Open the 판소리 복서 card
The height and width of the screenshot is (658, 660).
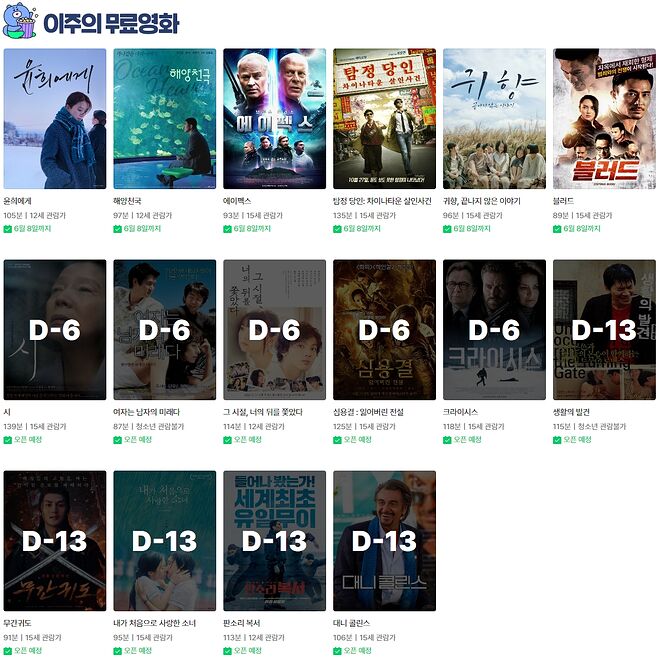click(x=274, y=541)
